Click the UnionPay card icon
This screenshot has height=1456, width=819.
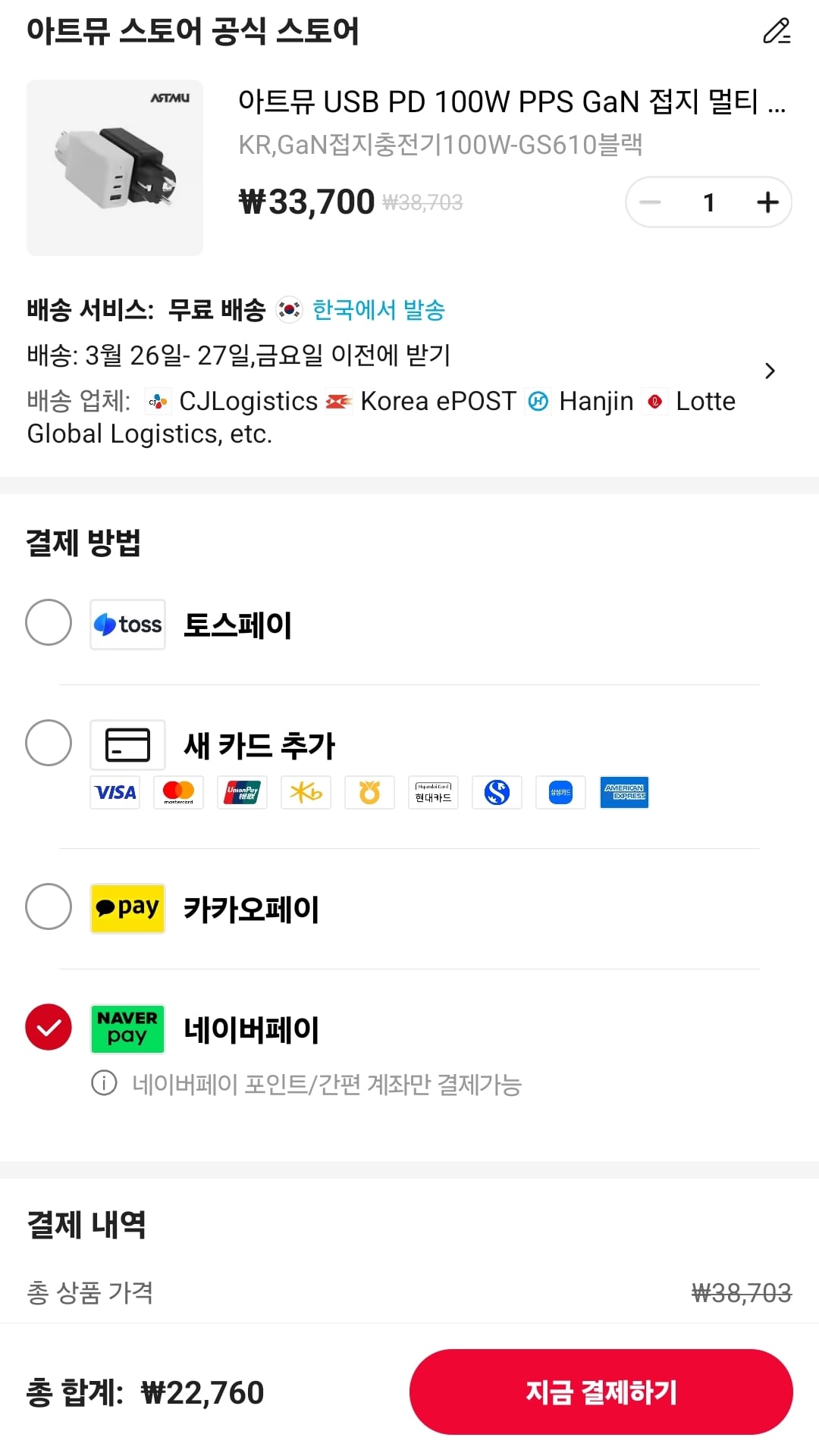pyautogui.click(x=242, y=792)
